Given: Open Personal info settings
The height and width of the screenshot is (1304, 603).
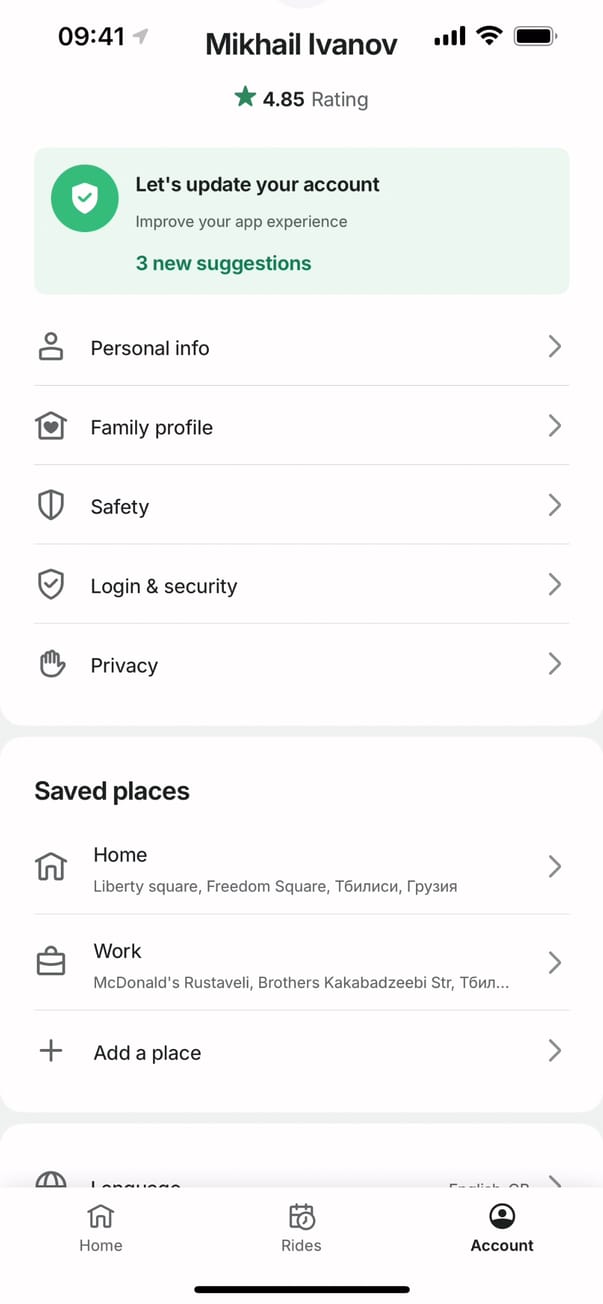Looking at the screenshot, I should 301,348.
